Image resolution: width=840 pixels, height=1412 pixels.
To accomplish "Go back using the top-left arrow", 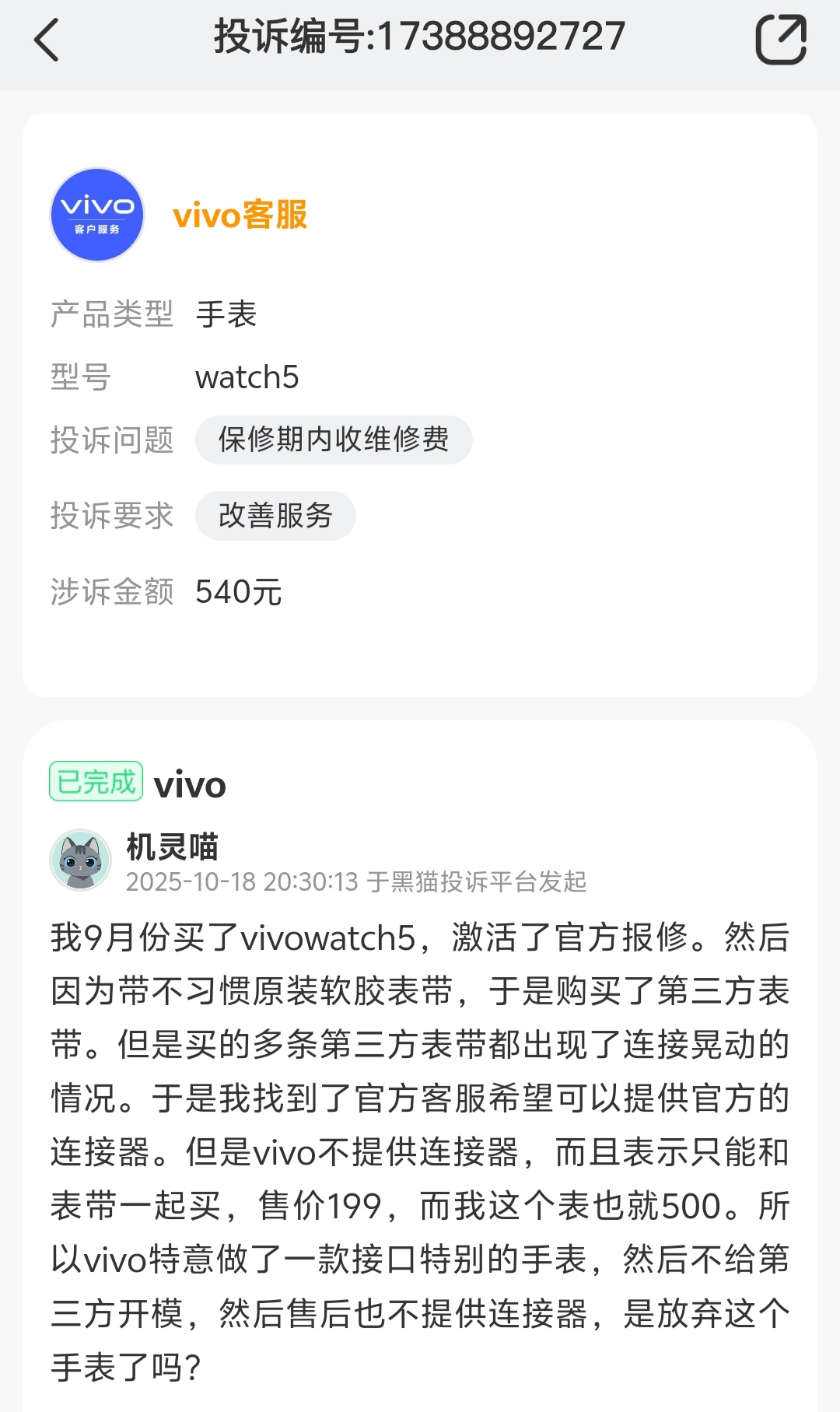I will (x=47, y=39).
